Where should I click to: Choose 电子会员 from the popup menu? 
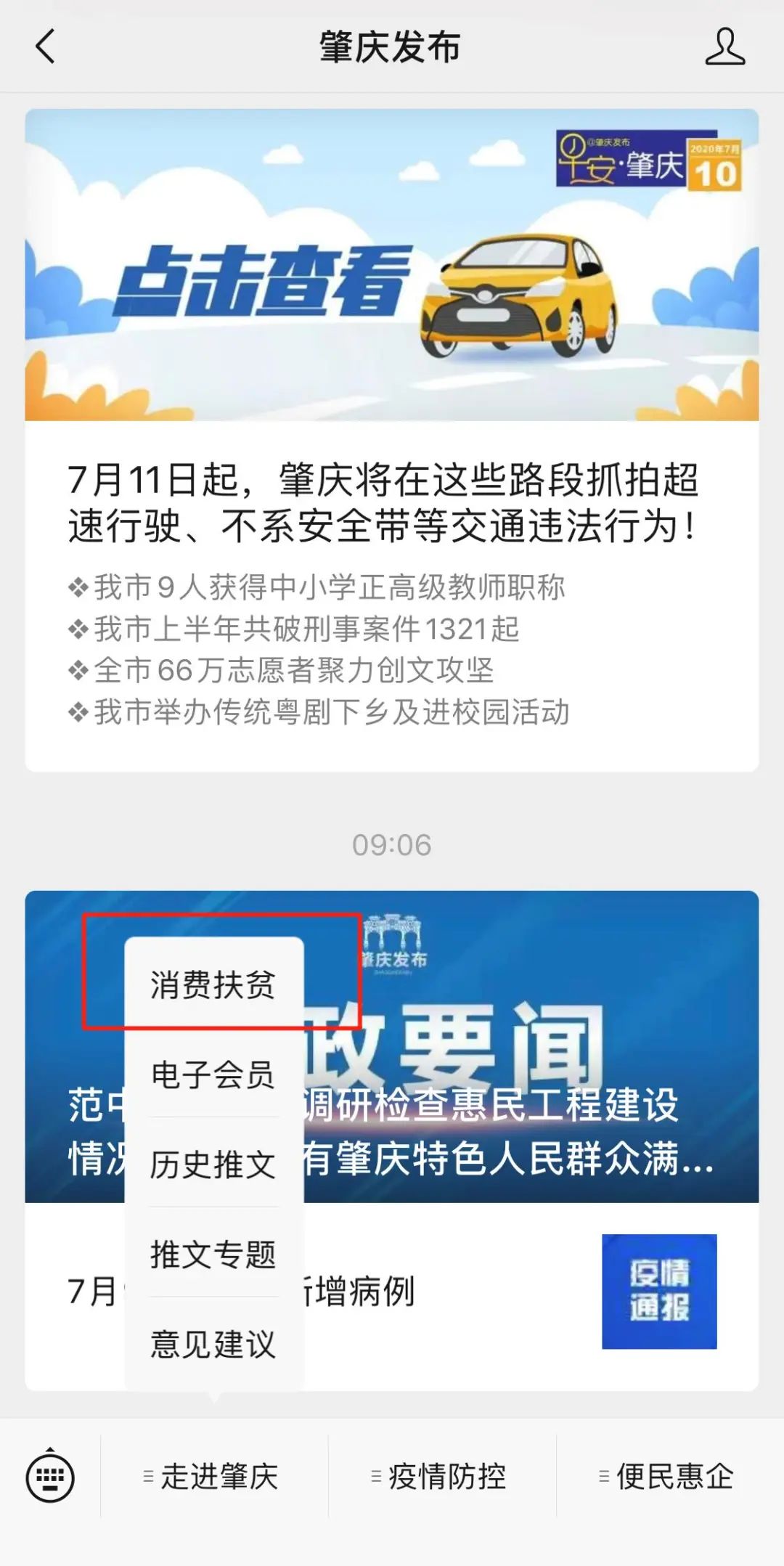point(213,1074)
